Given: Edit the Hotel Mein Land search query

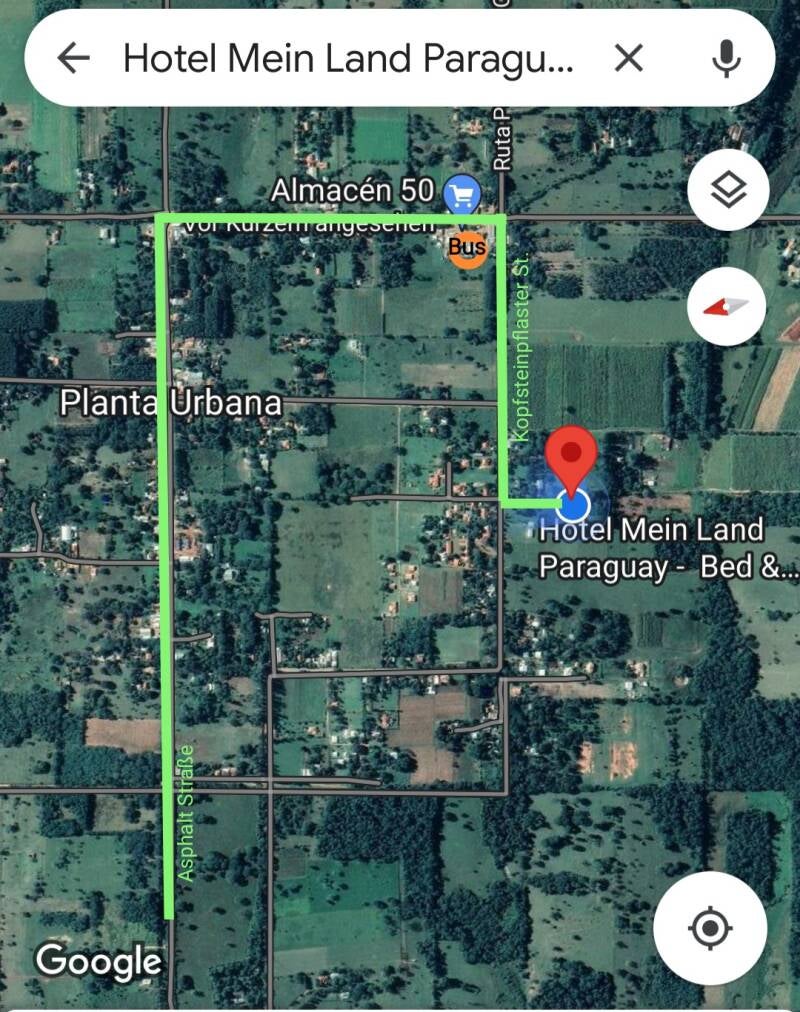Looking at the screenshot, I should 348,60.
